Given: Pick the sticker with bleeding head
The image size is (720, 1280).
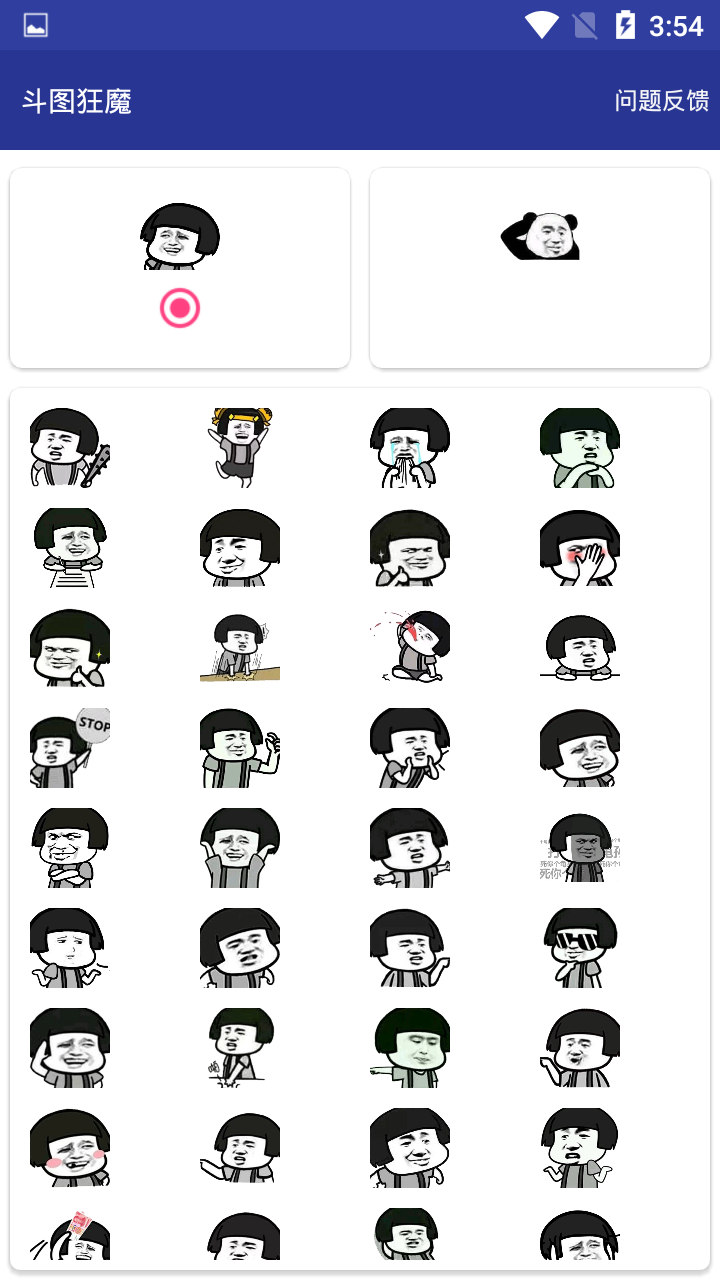Looking at the screenshot, I should pyautogui.click(x=410, y=647).
